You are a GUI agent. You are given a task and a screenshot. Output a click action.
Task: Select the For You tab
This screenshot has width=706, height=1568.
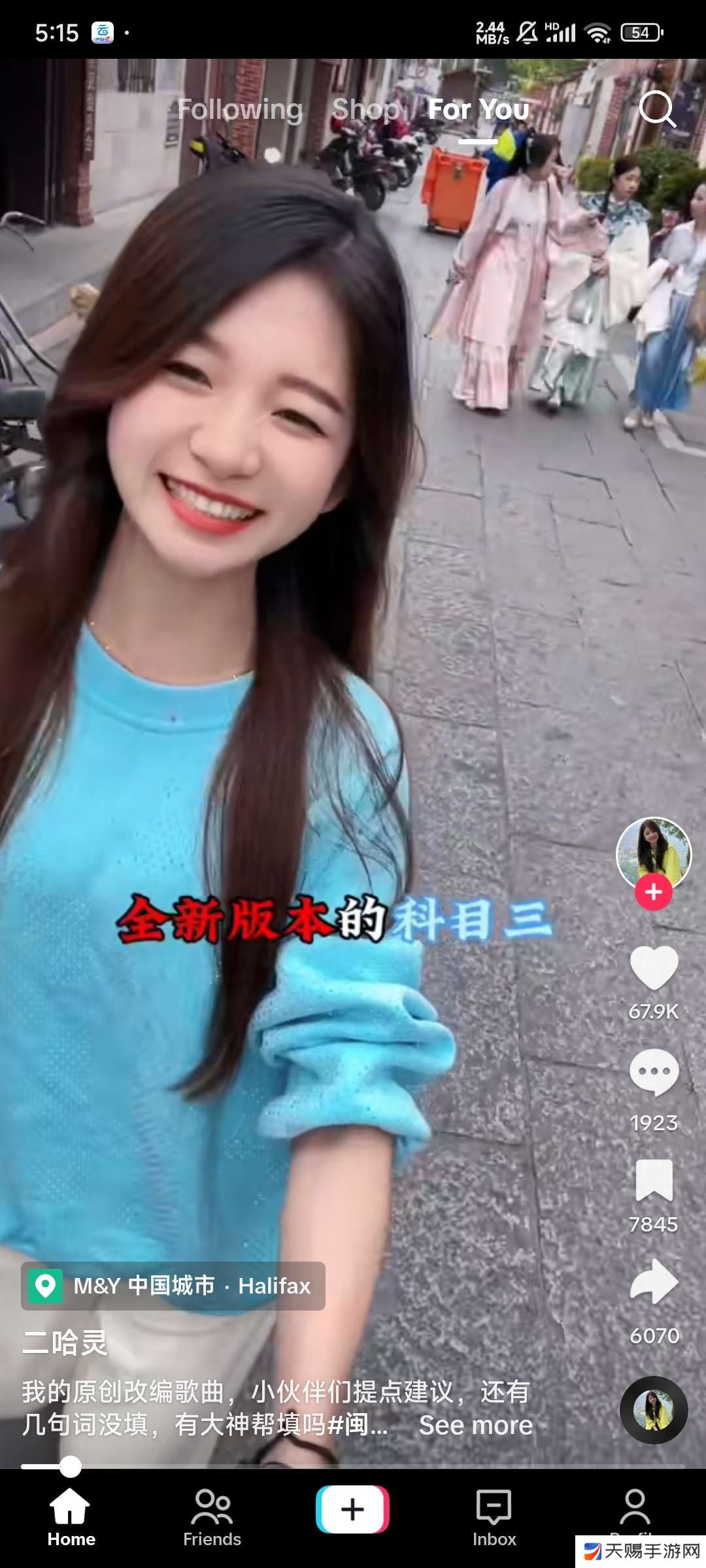click(x=478, y=110)
